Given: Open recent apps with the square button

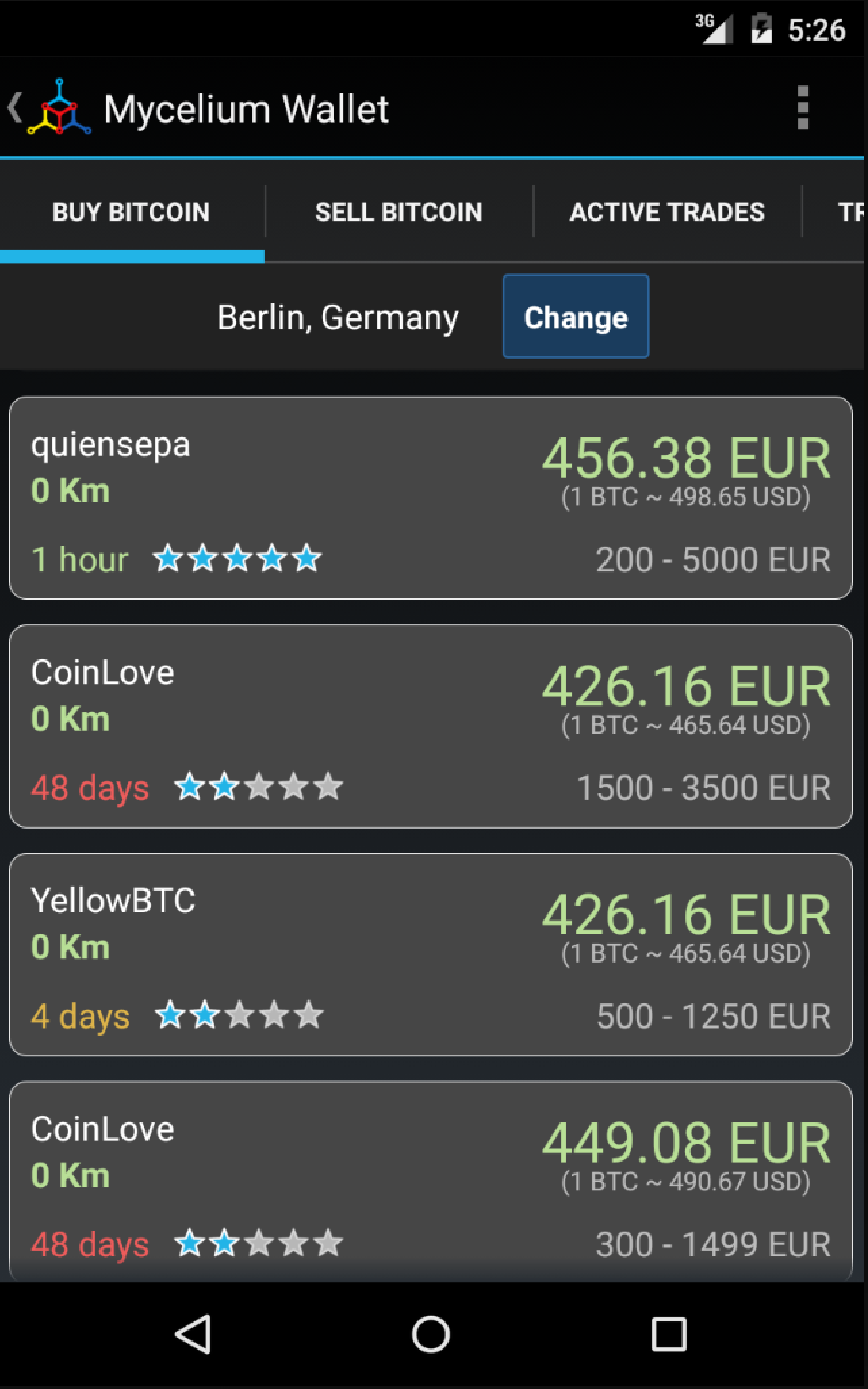Looking at the screenshot, I should (668, 1335).
